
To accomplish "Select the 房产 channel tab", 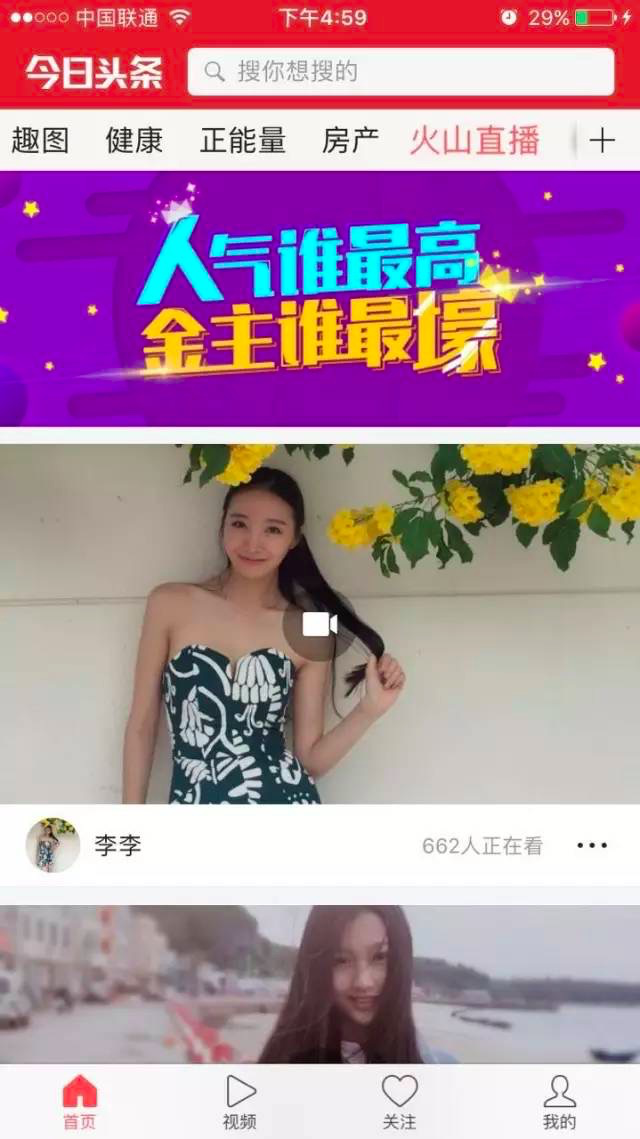I will pyautogui.click(x=350, y=141).
